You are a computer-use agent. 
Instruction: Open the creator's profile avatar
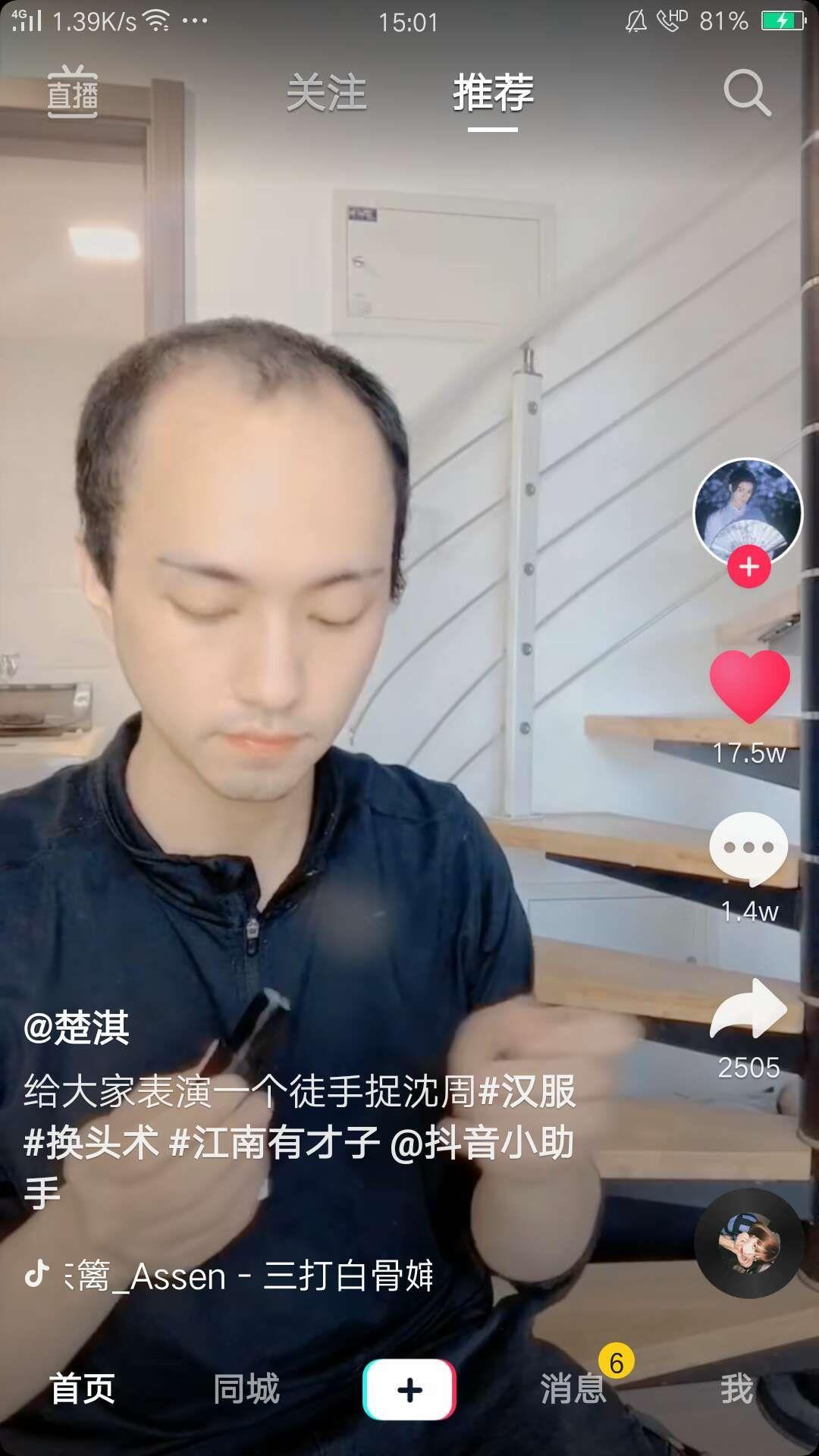[x=748, y=512]
